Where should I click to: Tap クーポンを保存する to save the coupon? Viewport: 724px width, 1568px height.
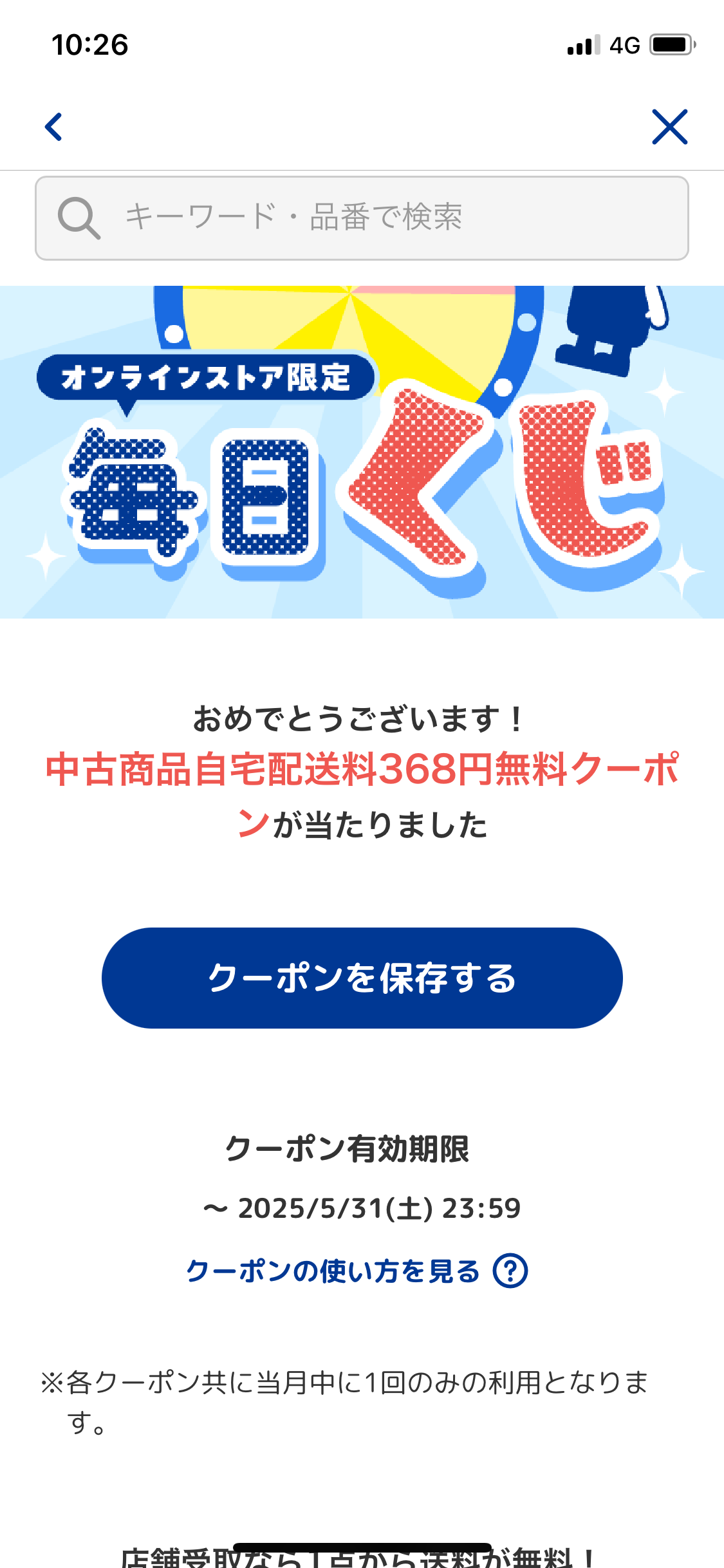coord(362,978)
